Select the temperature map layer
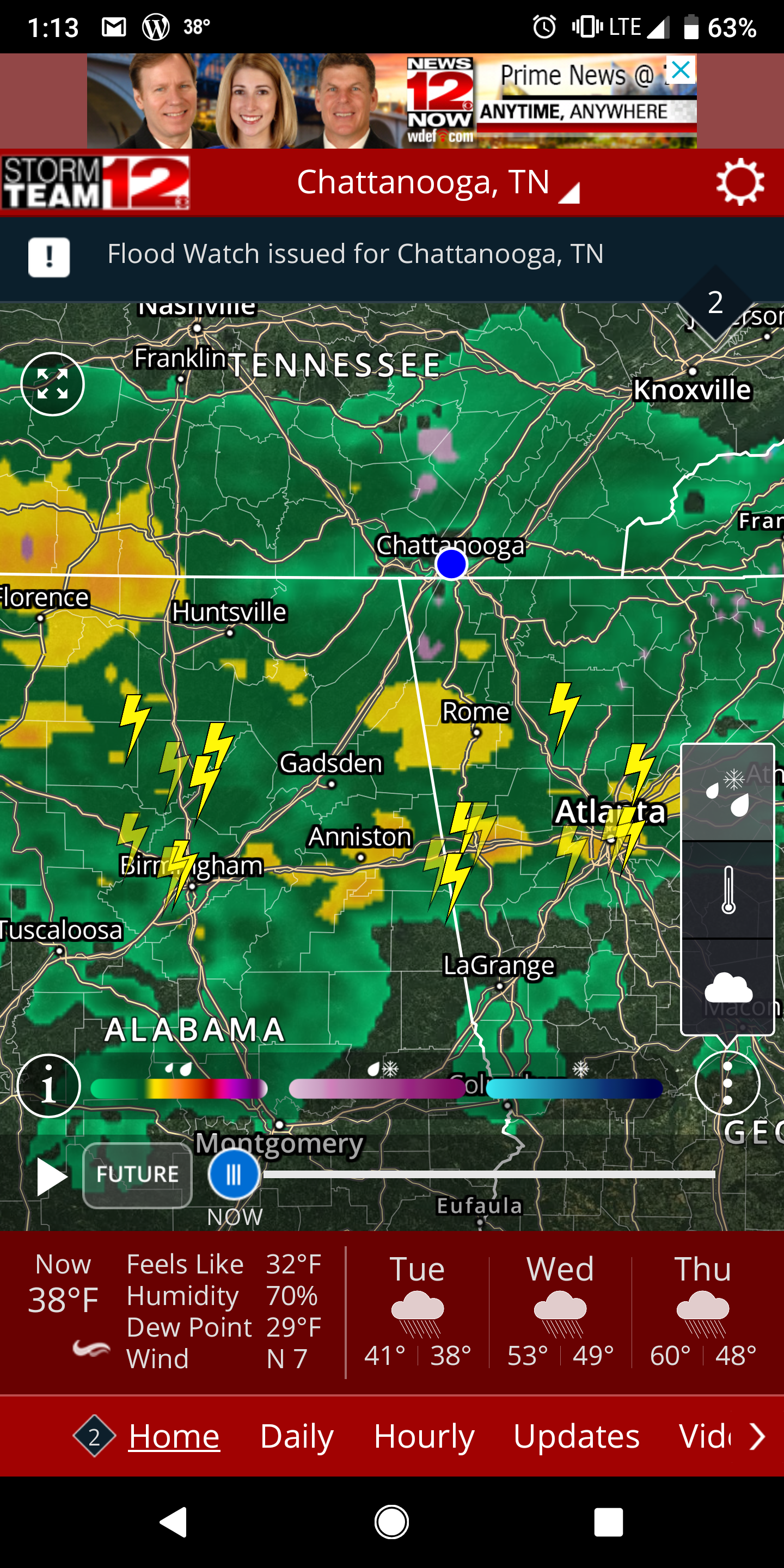 pos(727,890)
